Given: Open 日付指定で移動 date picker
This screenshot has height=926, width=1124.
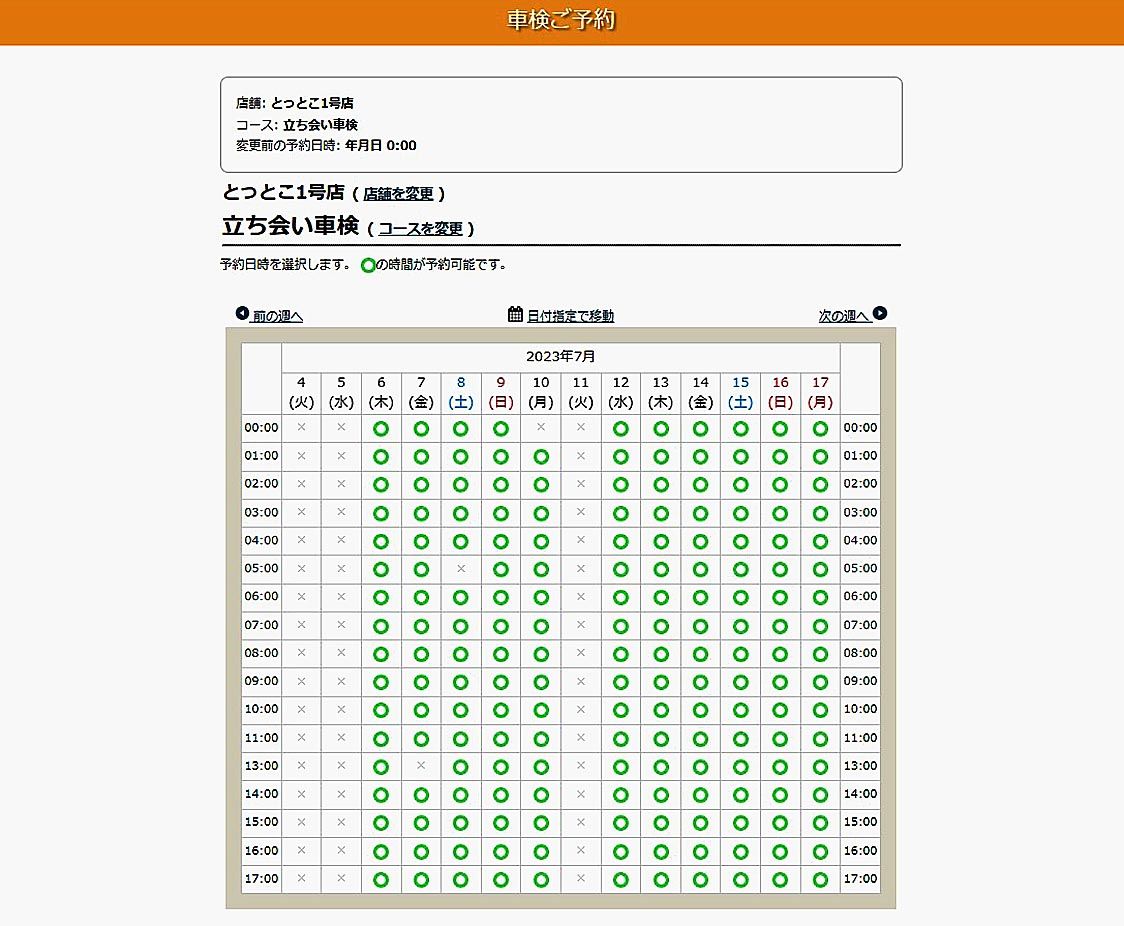Looking at the screenshot, I should pos(570,316).
